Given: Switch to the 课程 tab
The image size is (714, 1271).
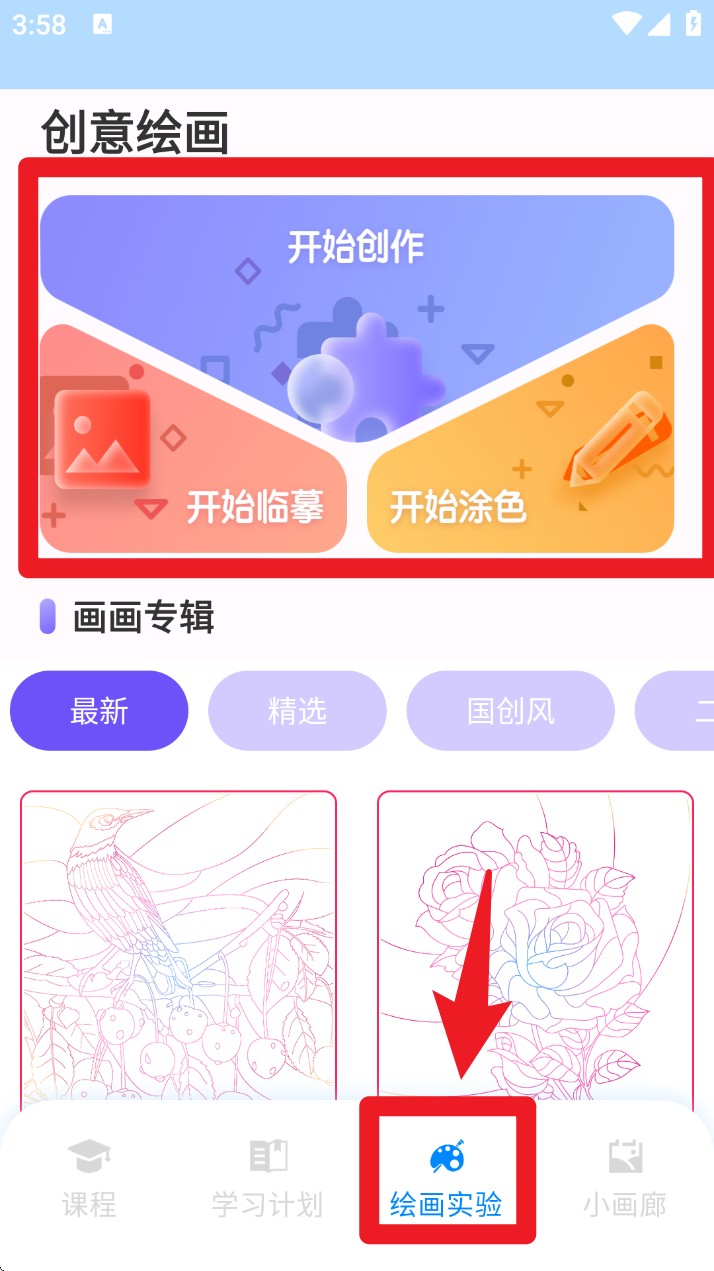Looking at the screenshot, I should pyautogui.click(x=89, y=1180).
